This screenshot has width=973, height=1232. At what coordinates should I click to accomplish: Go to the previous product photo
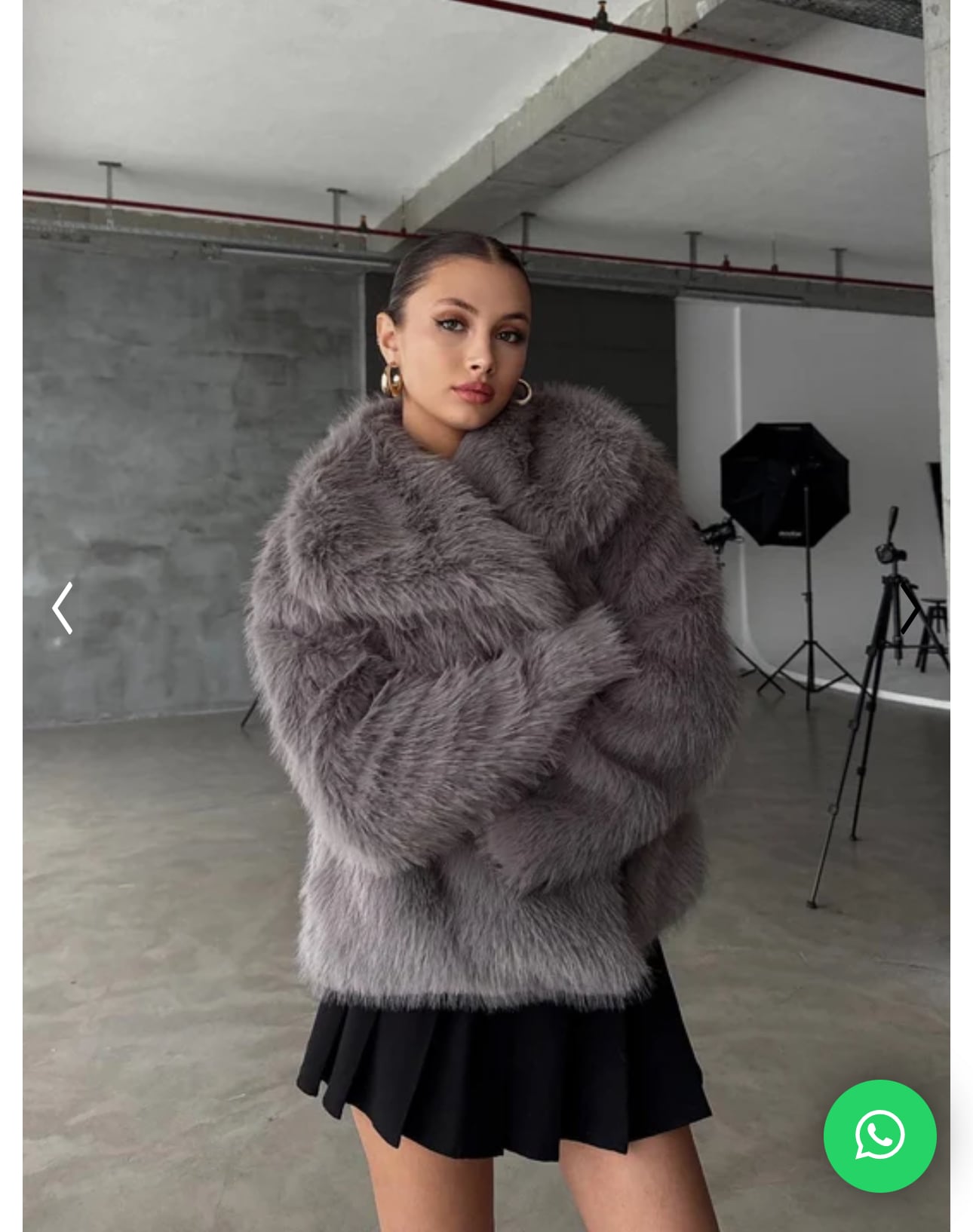click(x=63, y=608)
